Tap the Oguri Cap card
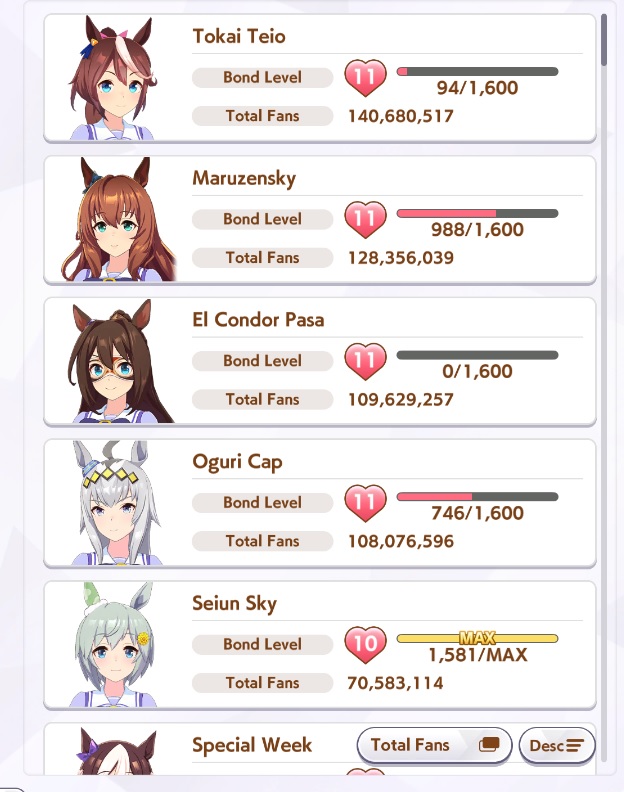 point(320,504)
